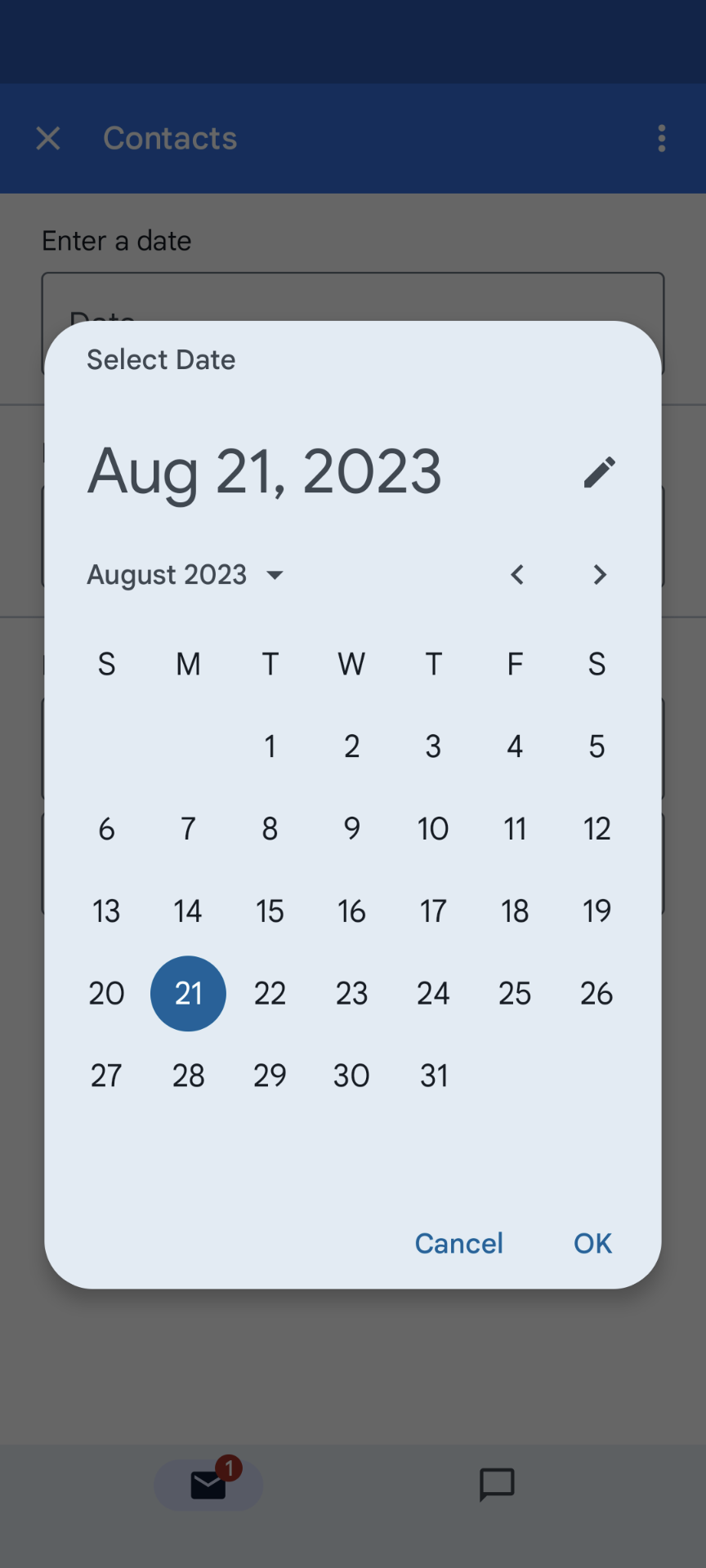Select August 1
The image size is (706, 1568).
(270, 746)
